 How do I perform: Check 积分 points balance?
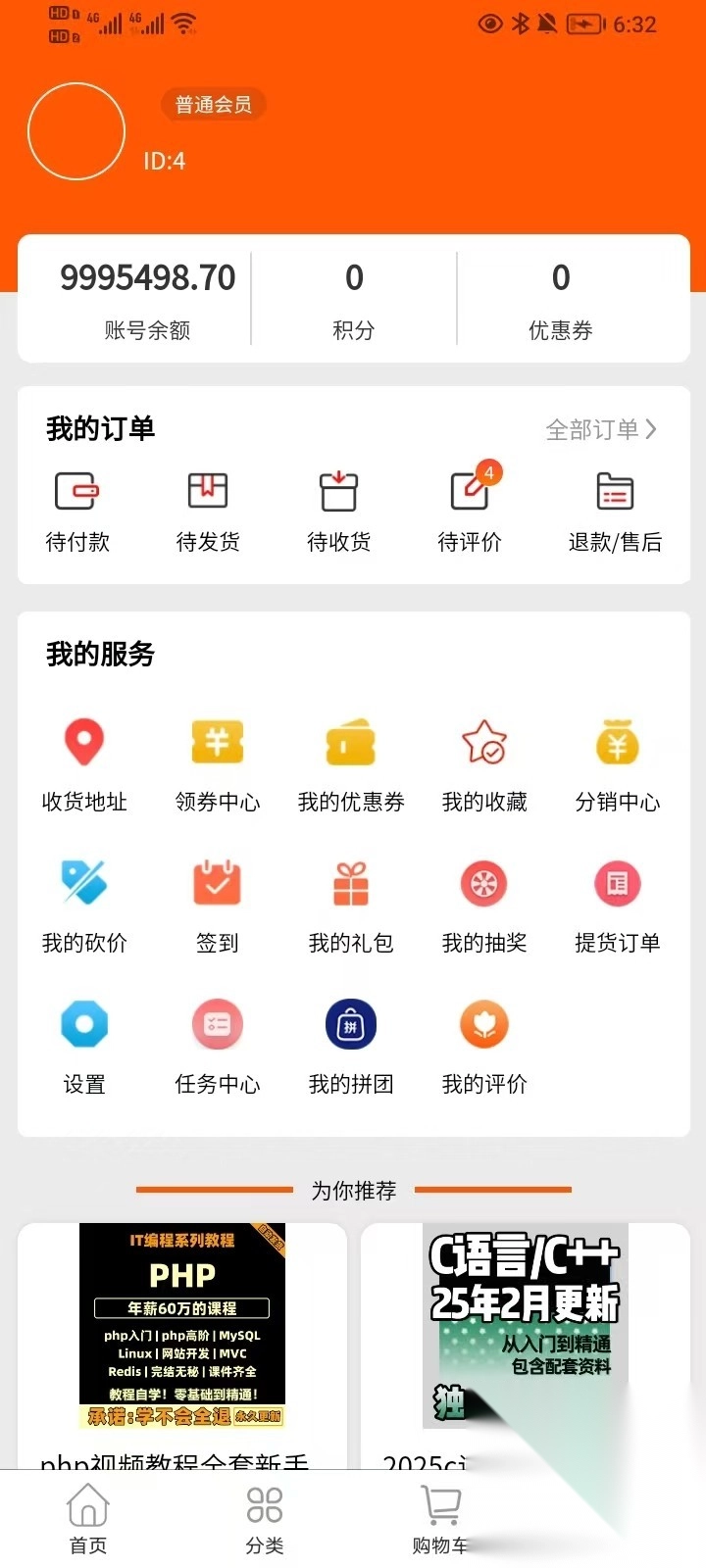(355, 299)
